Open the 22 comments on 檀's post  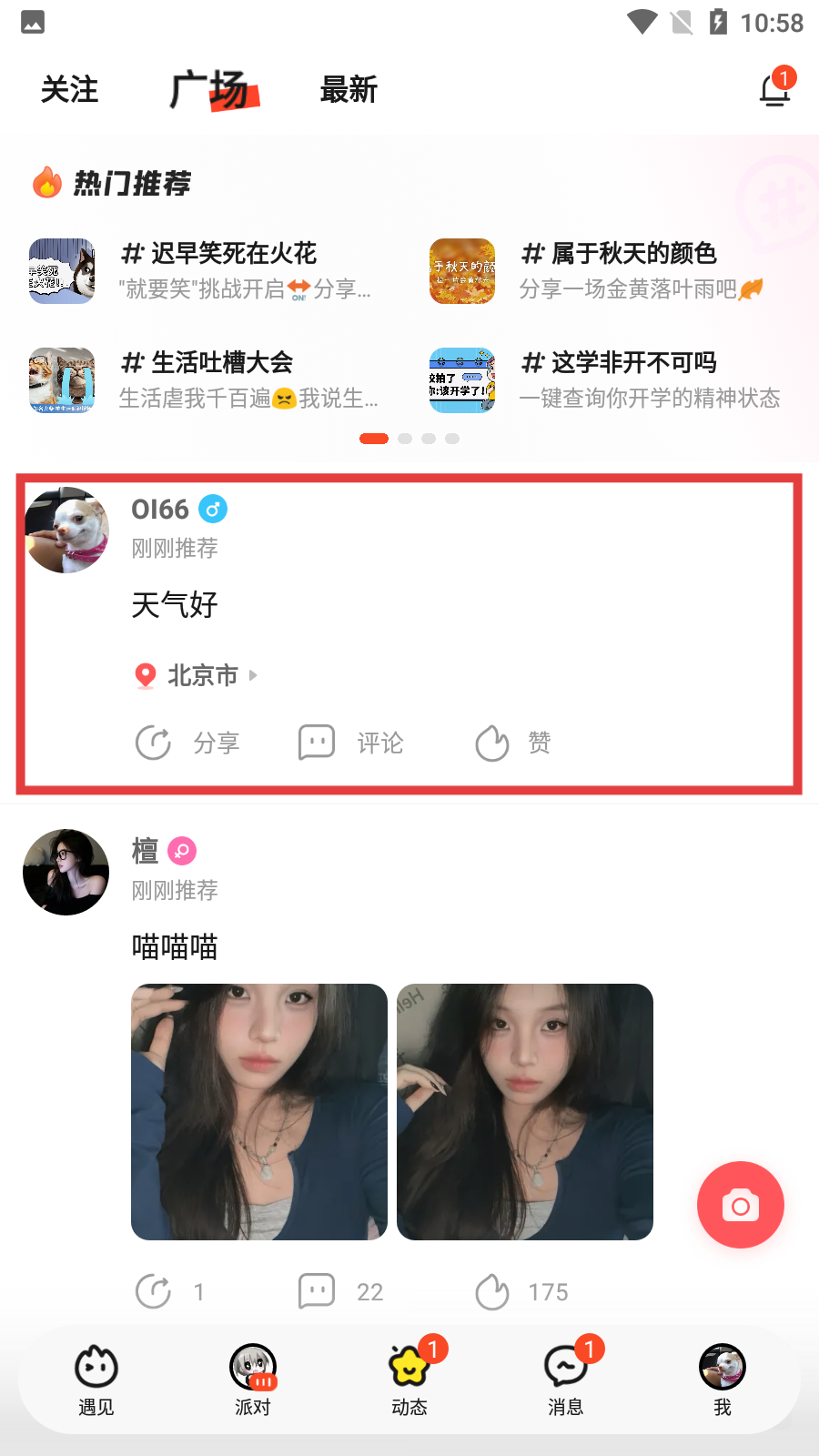[x=341, y=1291]
